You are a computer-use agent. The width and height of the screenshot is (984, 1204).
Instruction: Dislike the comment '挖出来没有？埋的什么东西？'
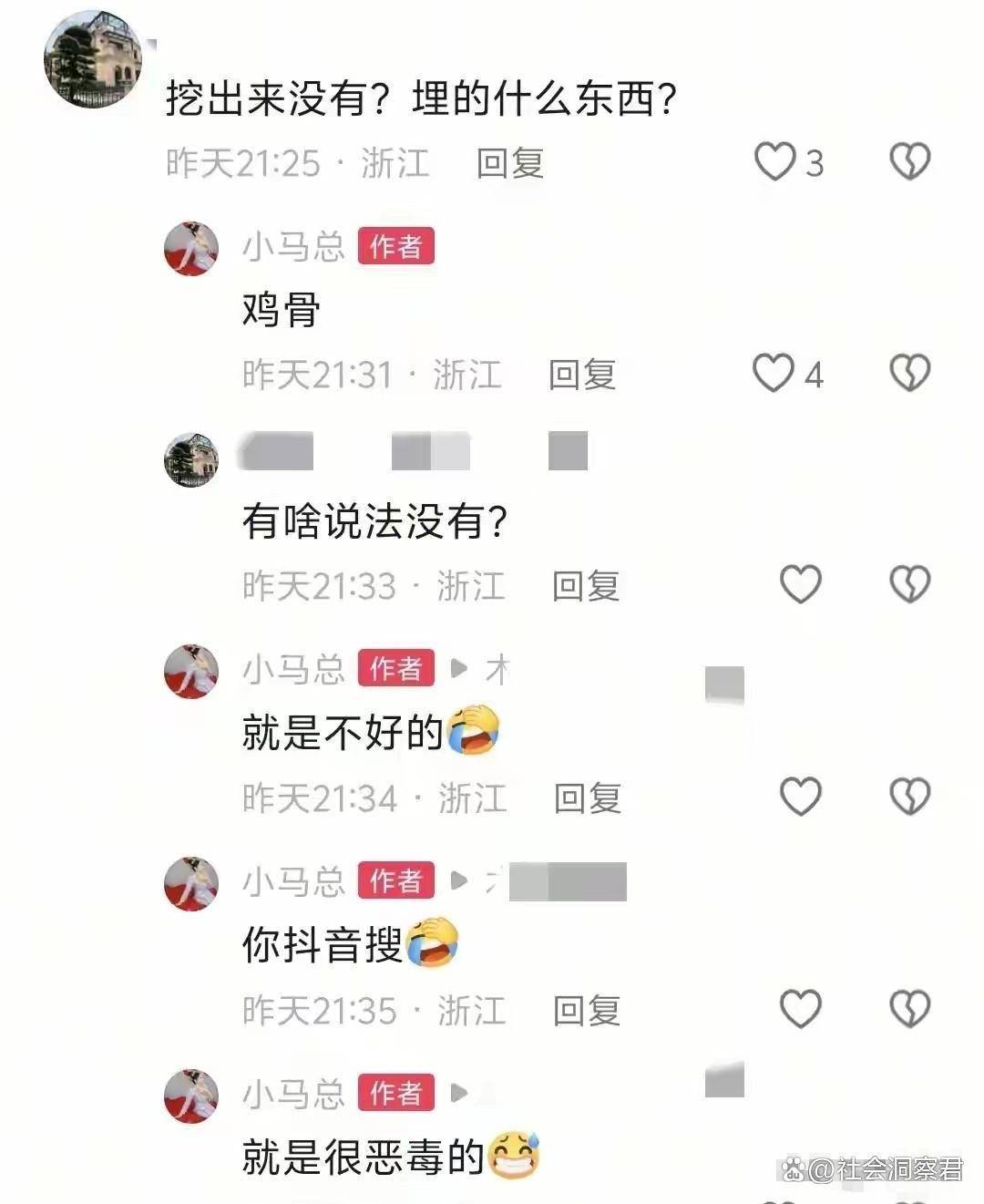(909, 162)
